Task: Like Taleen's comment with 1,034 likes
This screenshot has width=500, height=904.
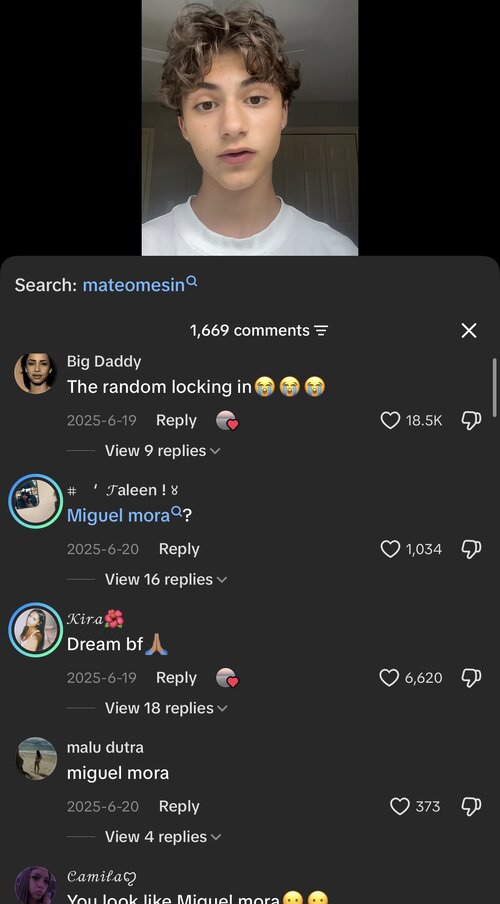Action: click(x=390, y=549)
